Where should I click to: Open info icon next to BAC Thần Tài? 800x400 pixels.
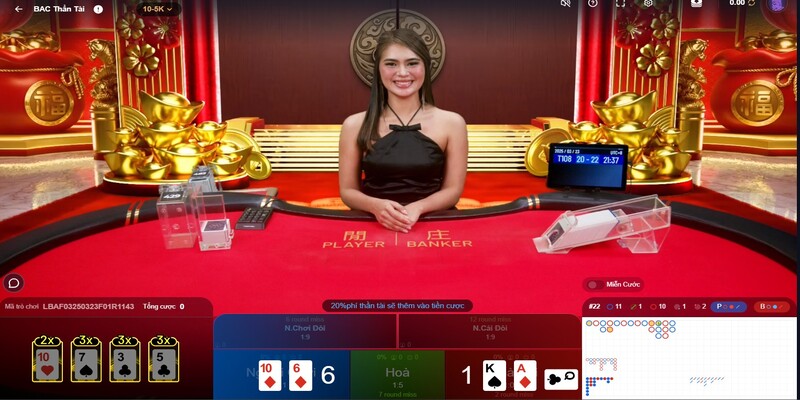point(98,9)
